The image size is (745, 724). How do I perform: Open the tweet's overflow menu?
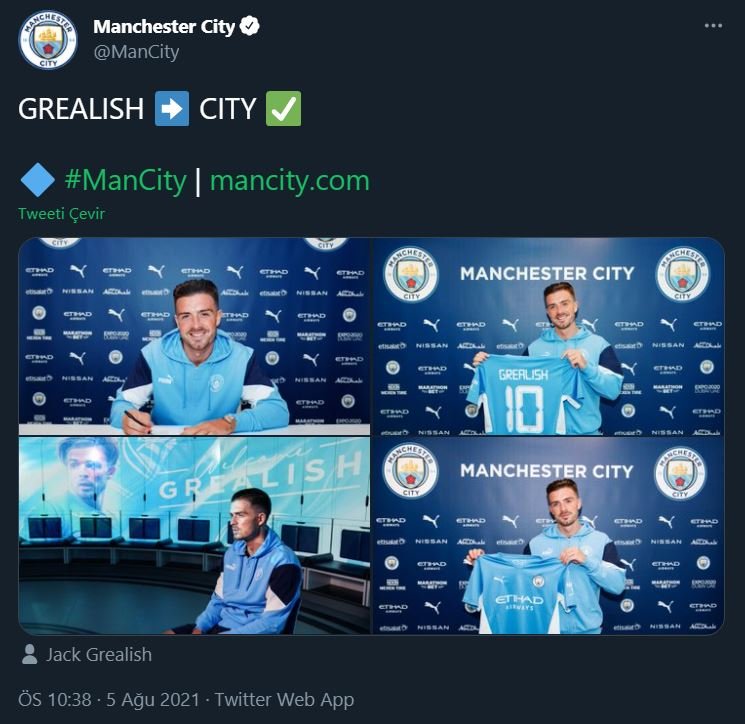pos(712,27)
